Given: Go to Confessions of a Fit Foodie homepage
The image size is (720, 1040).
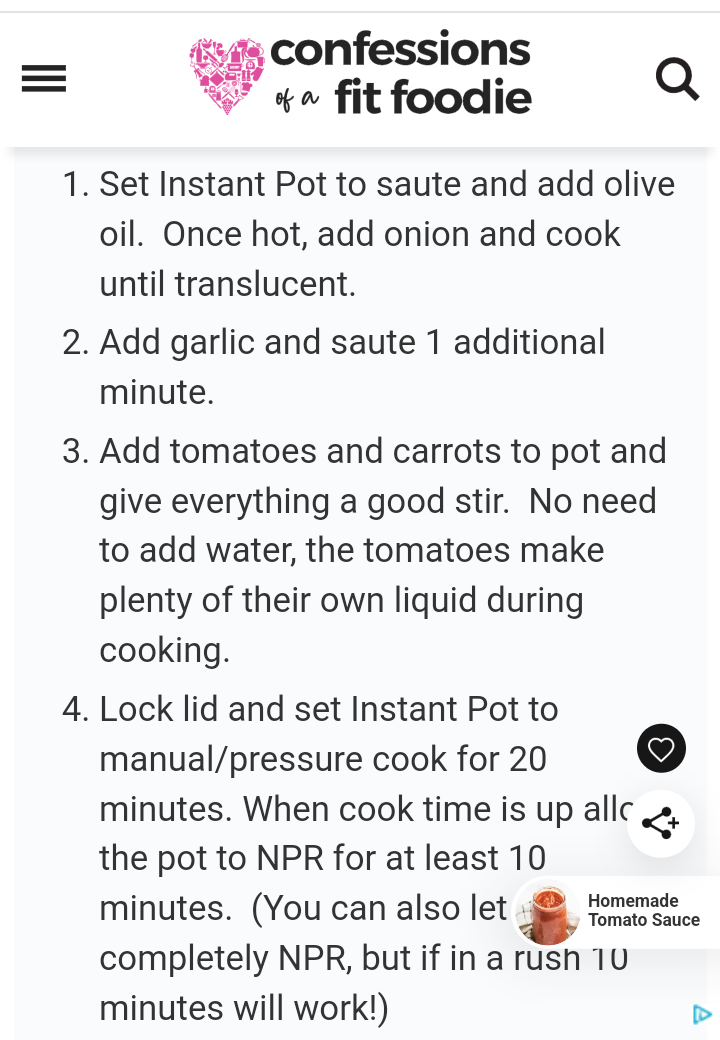Looking at the screenshot, I should (360, 76).
